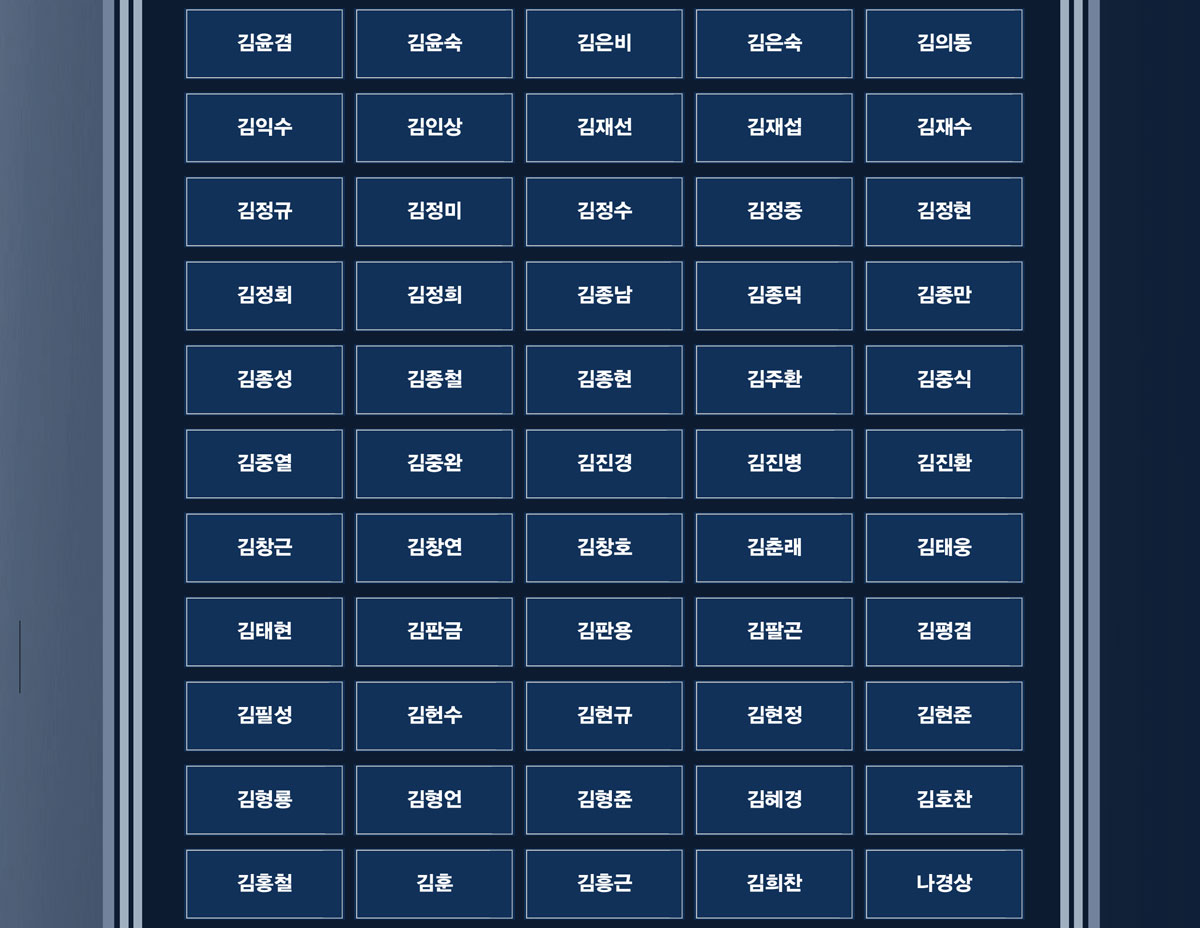Open 김인상's entry
The width and height of the screenshot is (1200, 928).
point(434,128)
